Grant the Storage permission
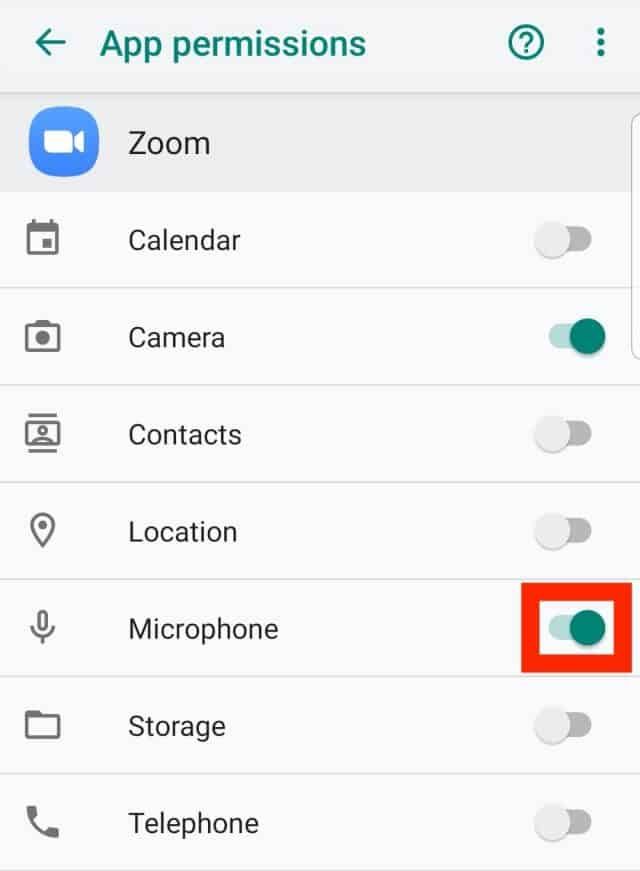This screenshot has width=640, height=871. [x=564, y=726]
